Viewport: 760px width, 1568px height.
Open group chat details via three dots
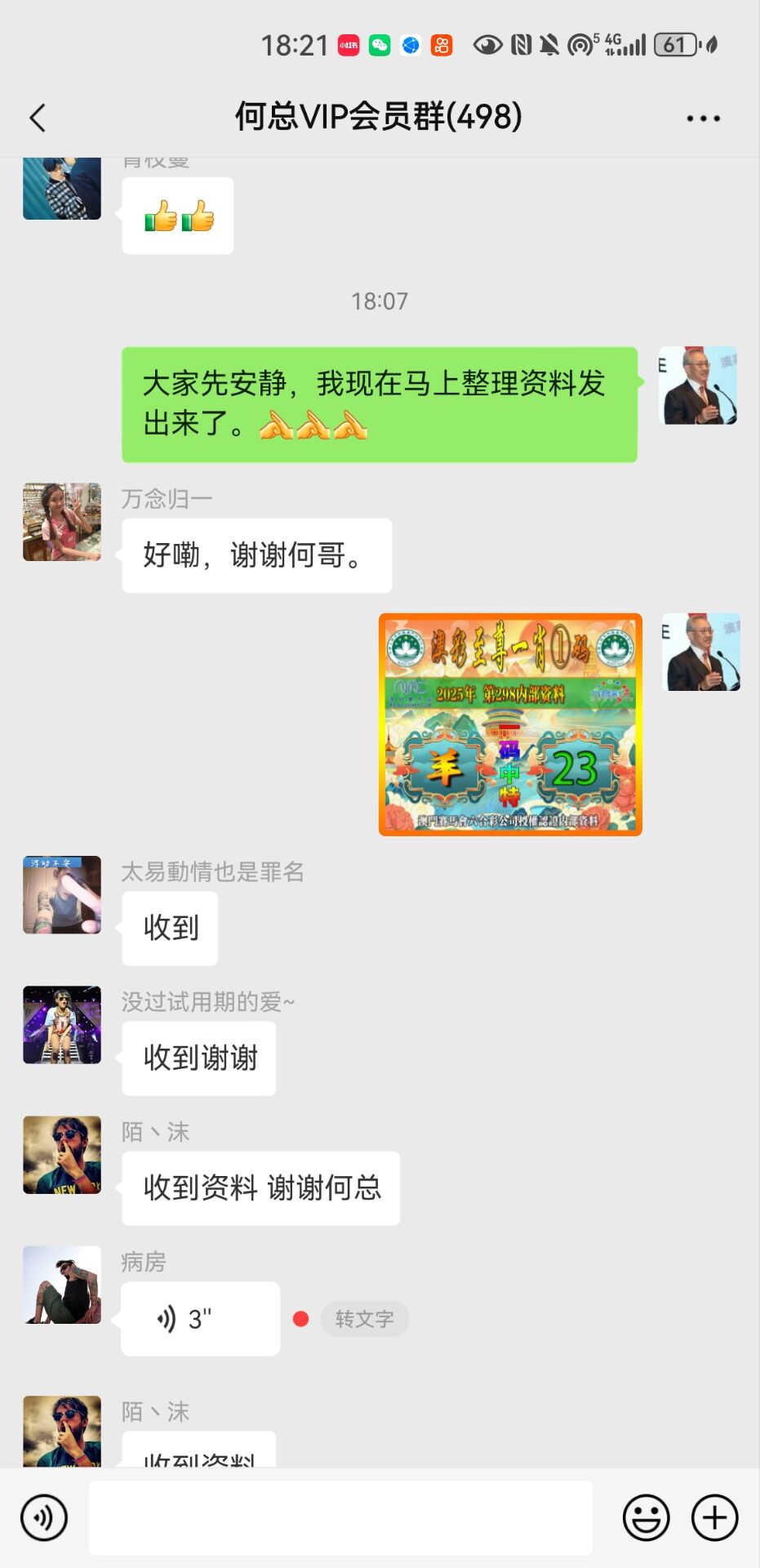703,118
